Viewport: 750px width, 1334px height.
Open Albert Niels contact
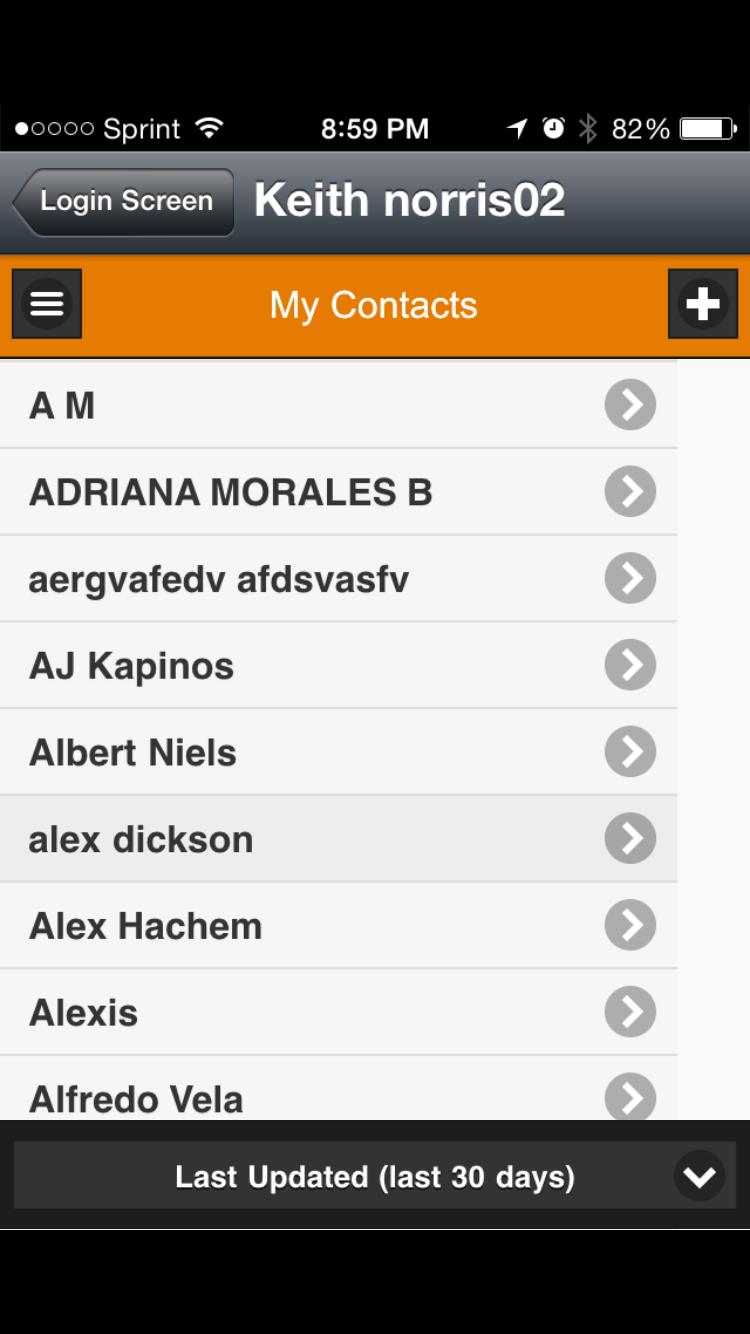[x=338, y=753]
